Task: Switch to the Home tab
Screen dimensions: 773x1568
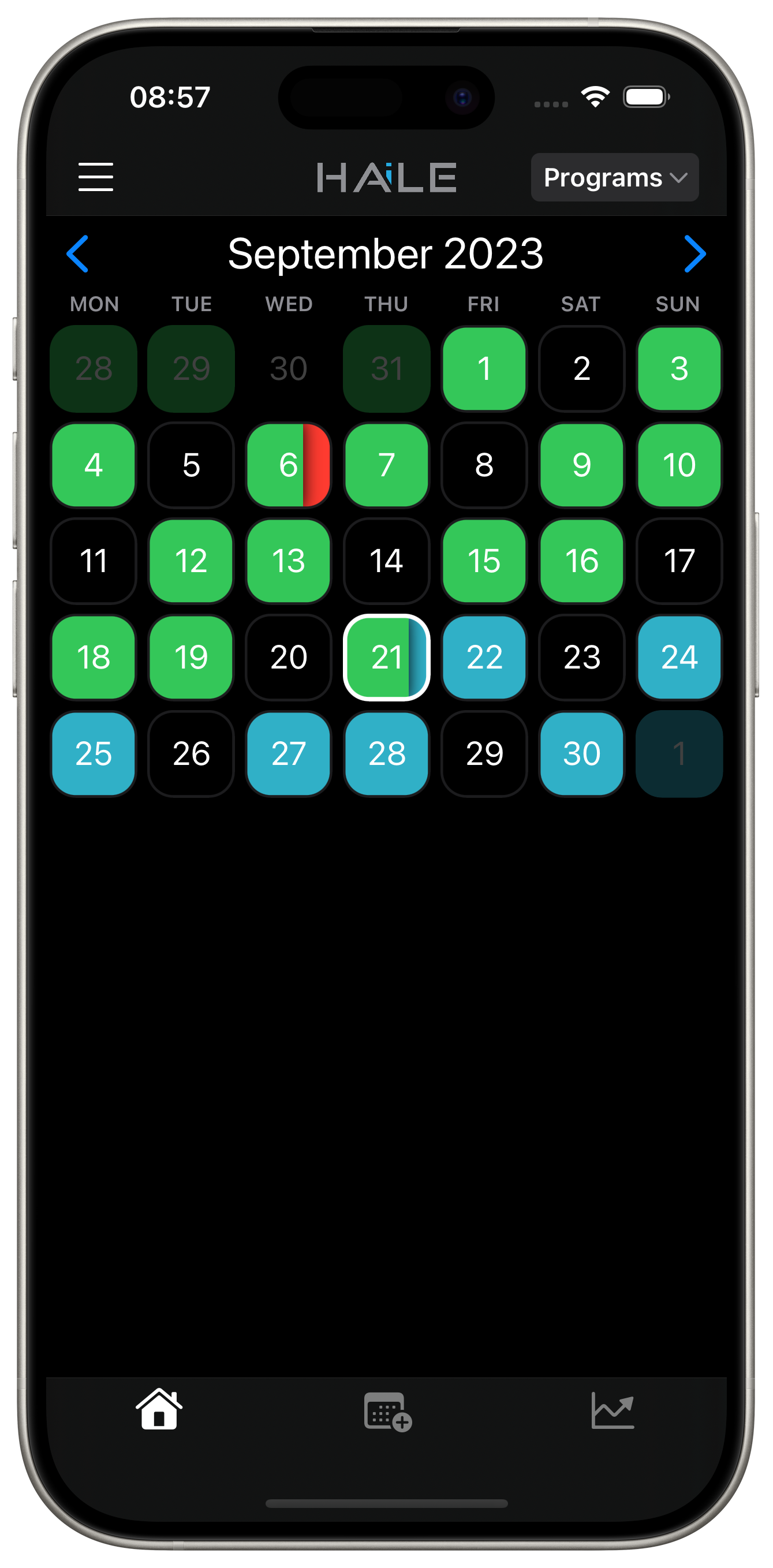Action: click(159, 1410)
